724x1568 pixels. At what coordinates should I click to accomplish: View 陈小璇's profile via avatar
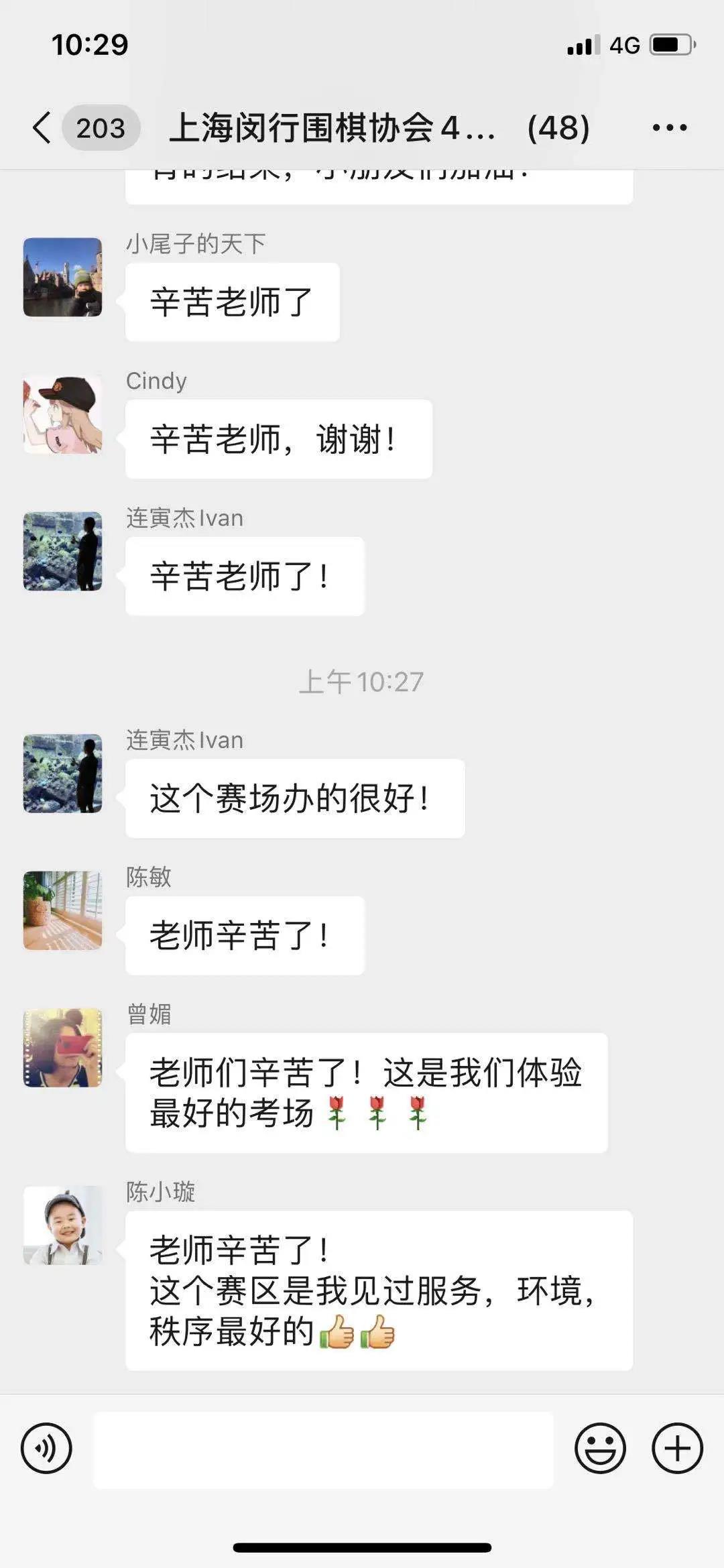coord(62,1225)
